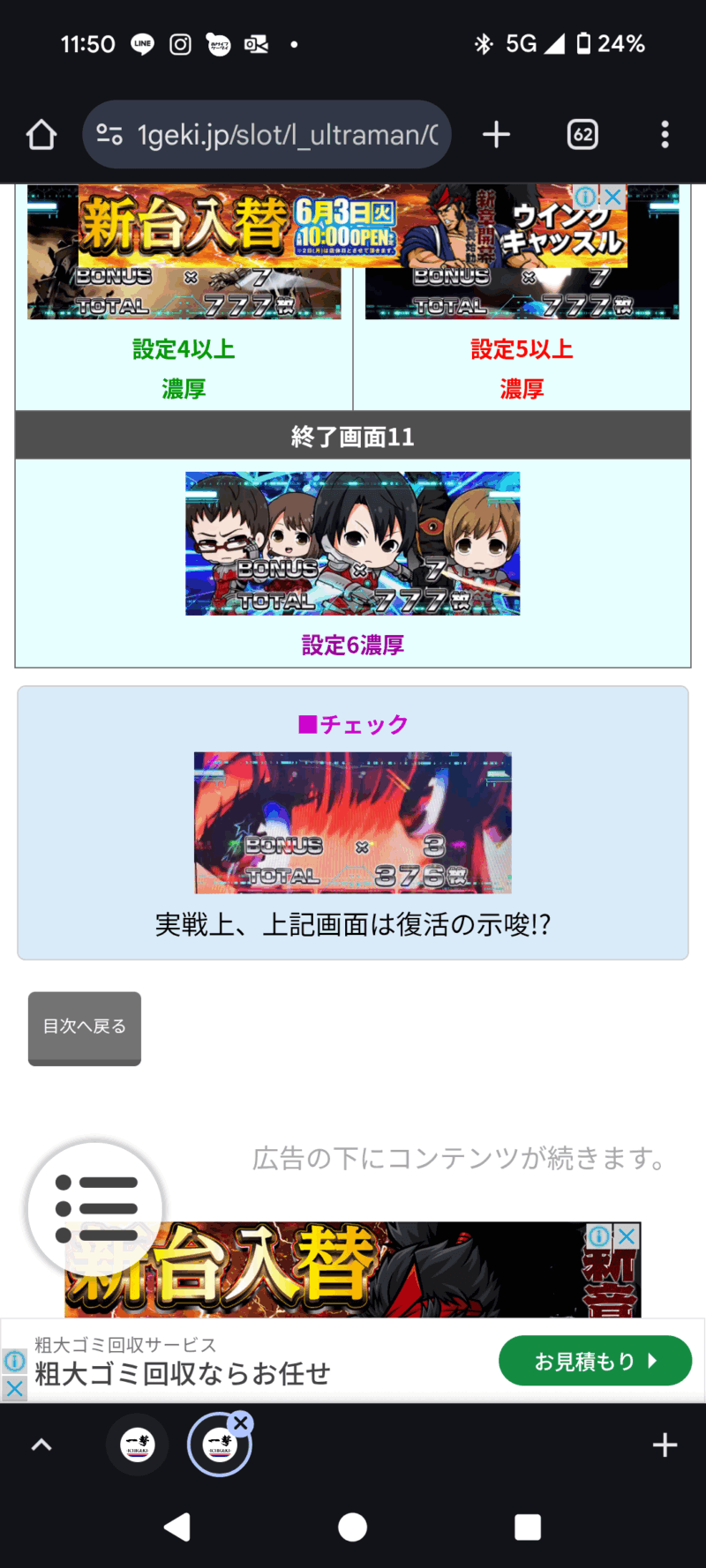Open the tab switcher showing 62 tabs

point(582,135)
